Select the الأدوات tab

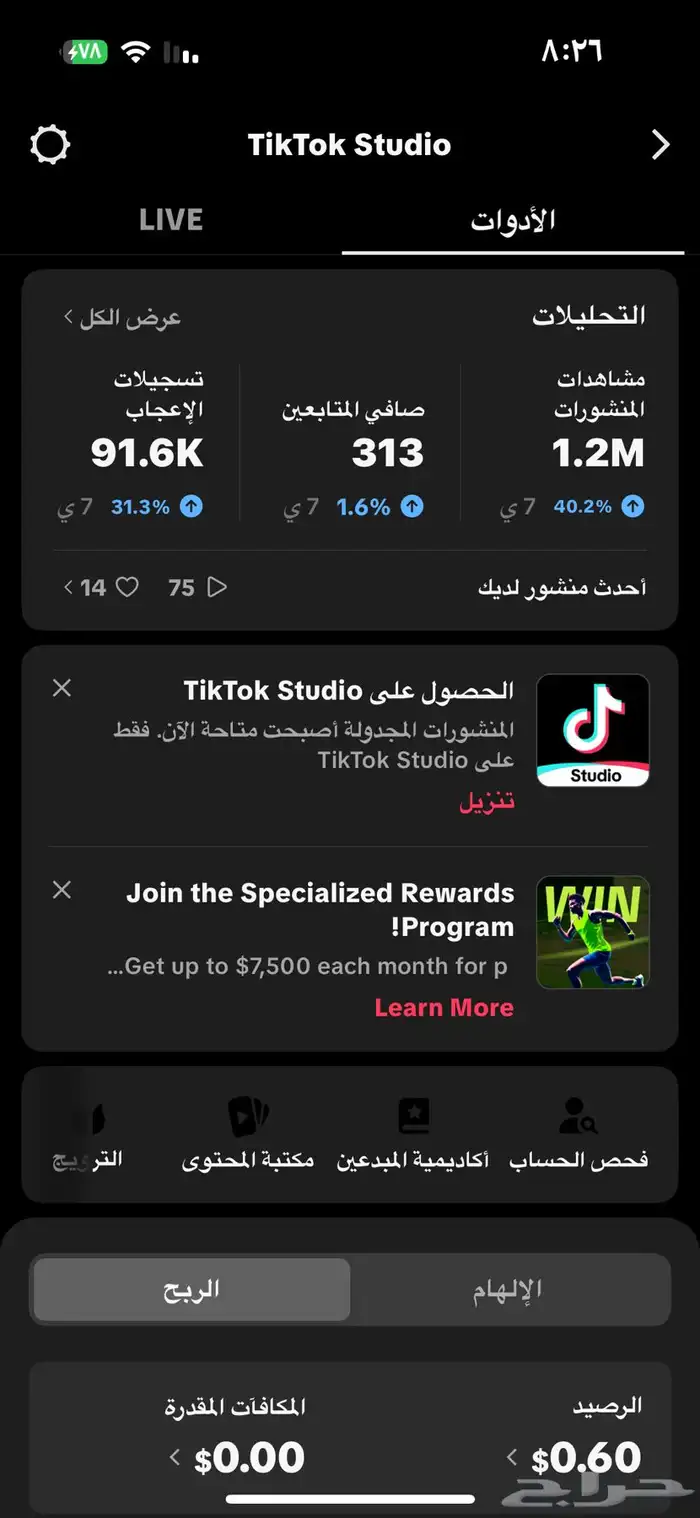tap(513, 220)
